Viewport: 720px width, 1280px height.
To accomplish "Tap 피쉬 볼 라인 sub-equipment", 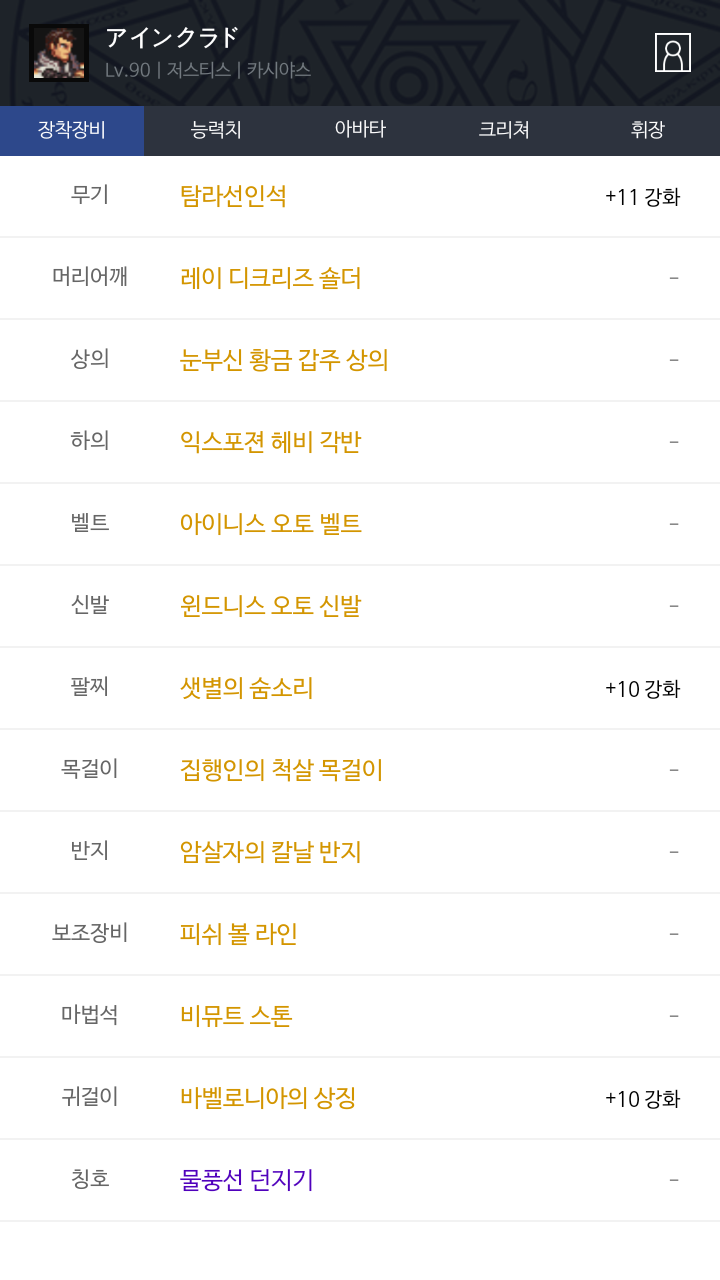I will coord(239,934).
